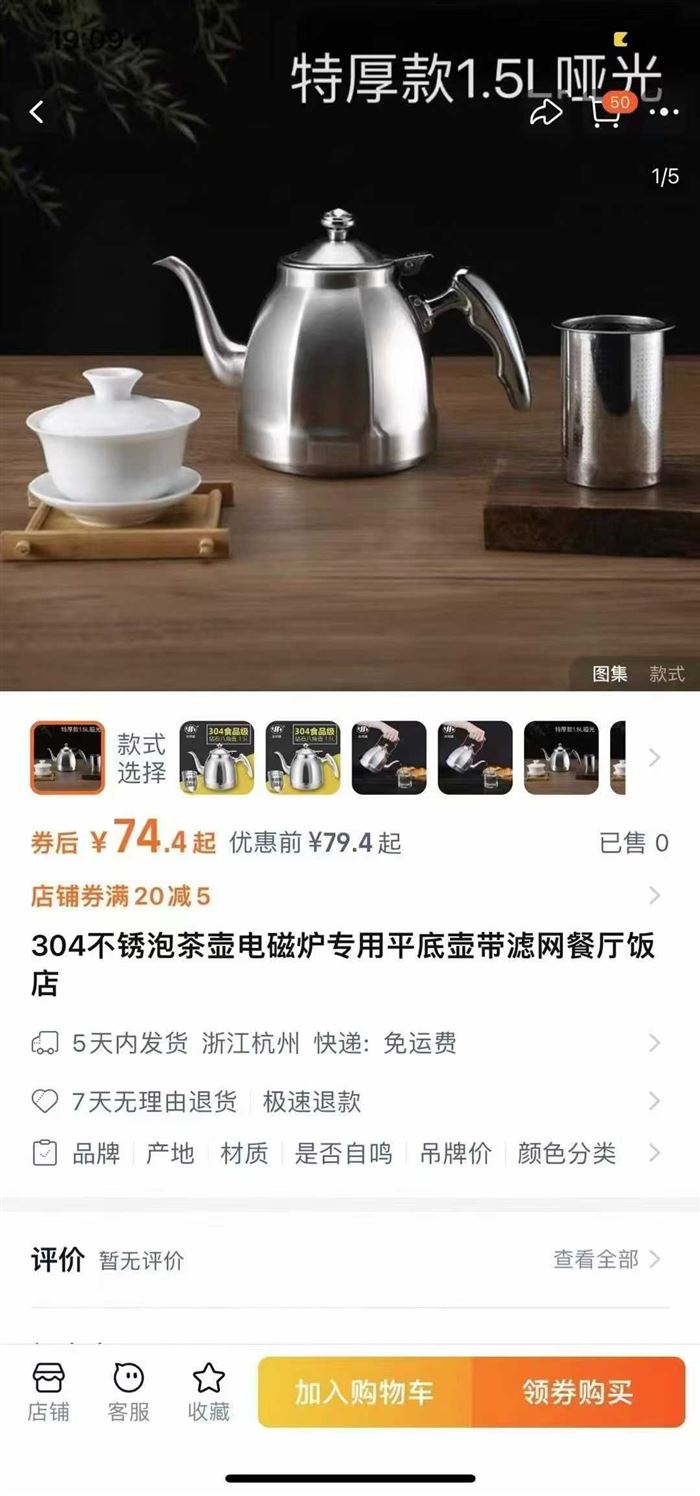Image resolution: width=700 pixels, height=1496 pixels.
Task: Tap 加入购物车 to add to cart
Action: point(365,1392)
